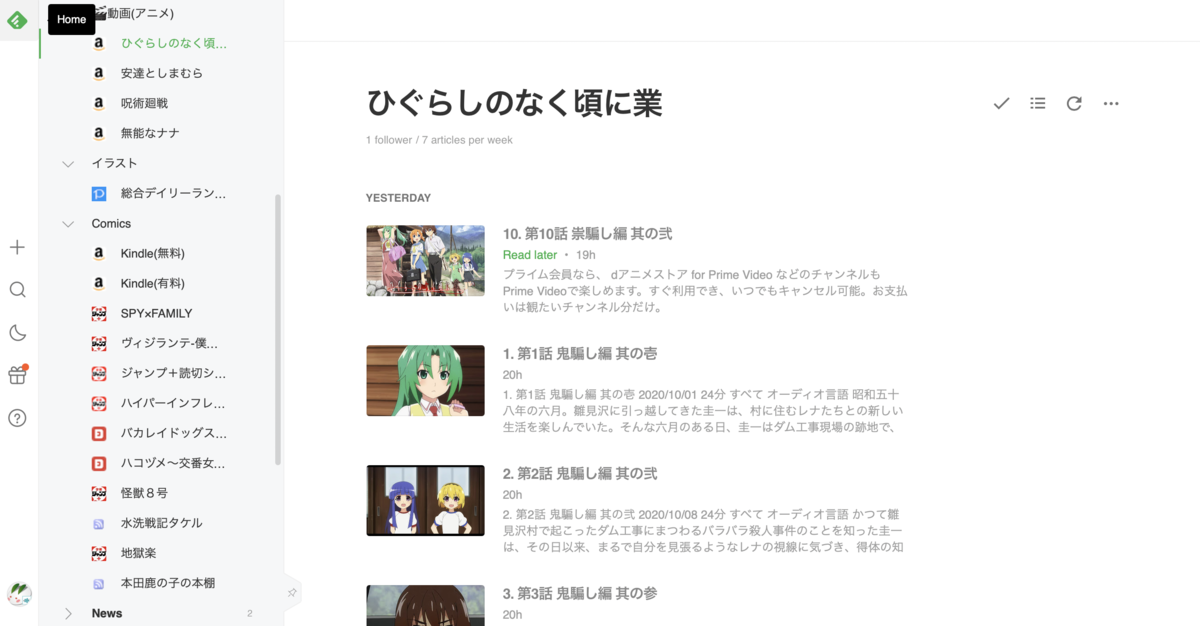Viewport: 1200px width, 626px height.
Task: Open the help question mark
Action: [x=17, y=418]
